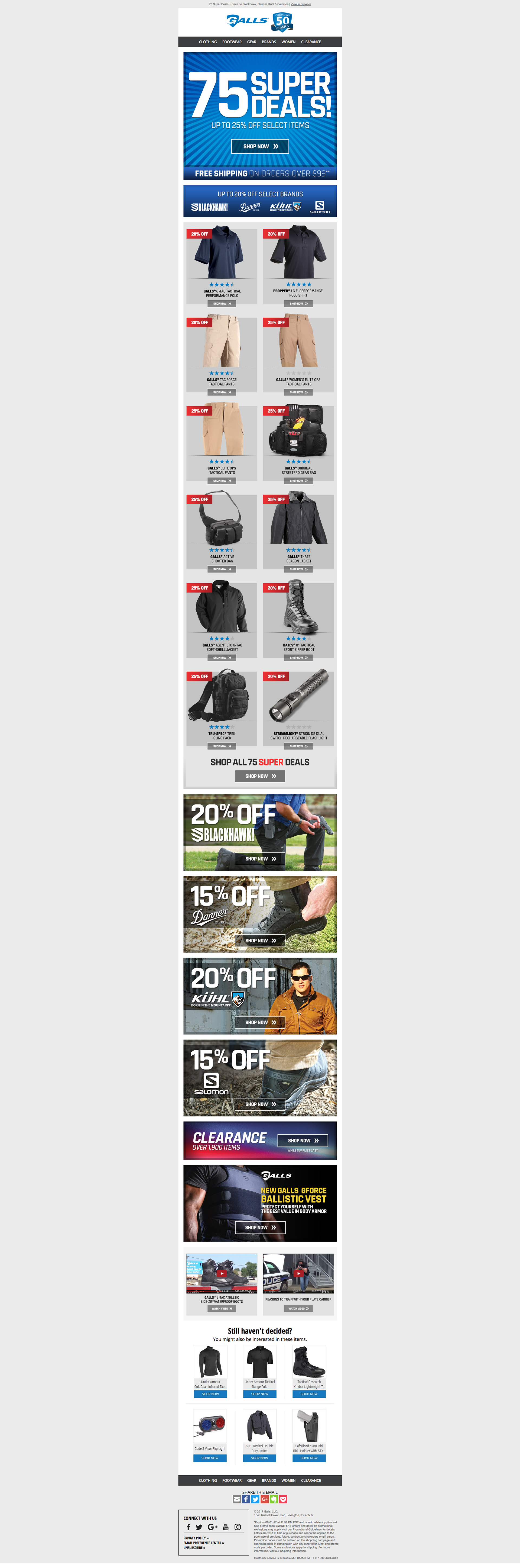520x1568 pixels.
Task: Shop the Galls Original StreetPro Gear Bag
Action: [298, 481]
